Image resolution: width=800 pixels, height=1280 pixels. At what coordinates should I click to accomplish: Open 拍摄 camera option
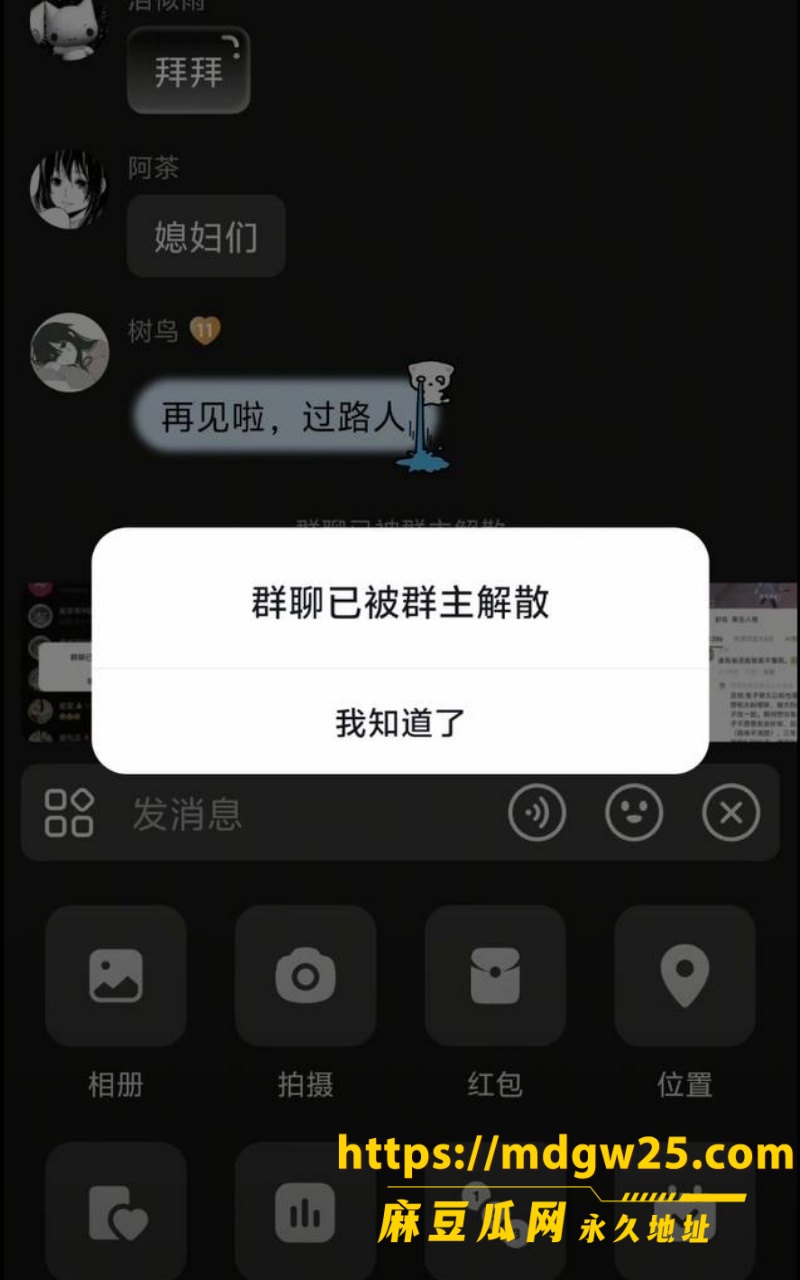coord(305,976)
